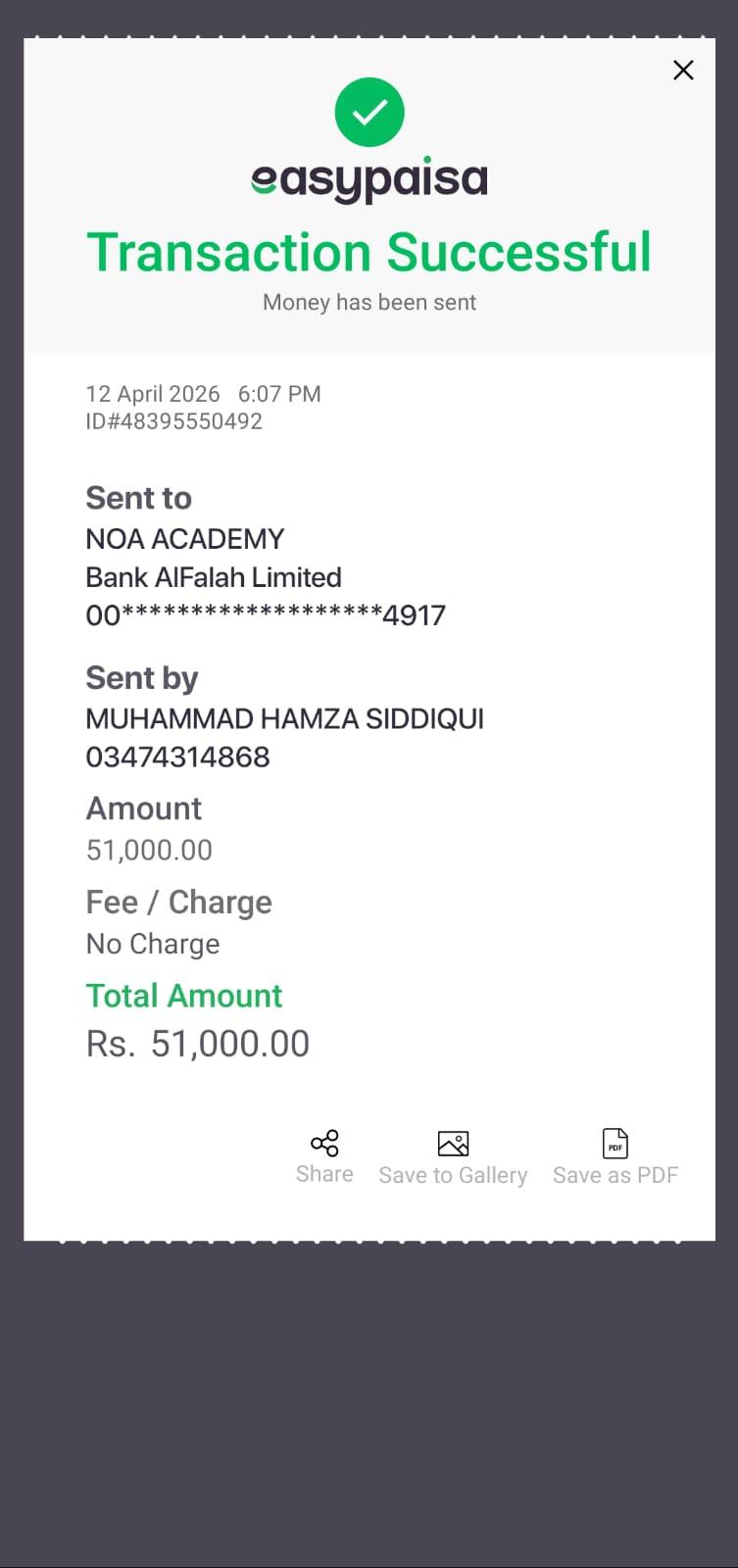Save the receipt as PDF

pyautogui.click(x=615, y=1156)
